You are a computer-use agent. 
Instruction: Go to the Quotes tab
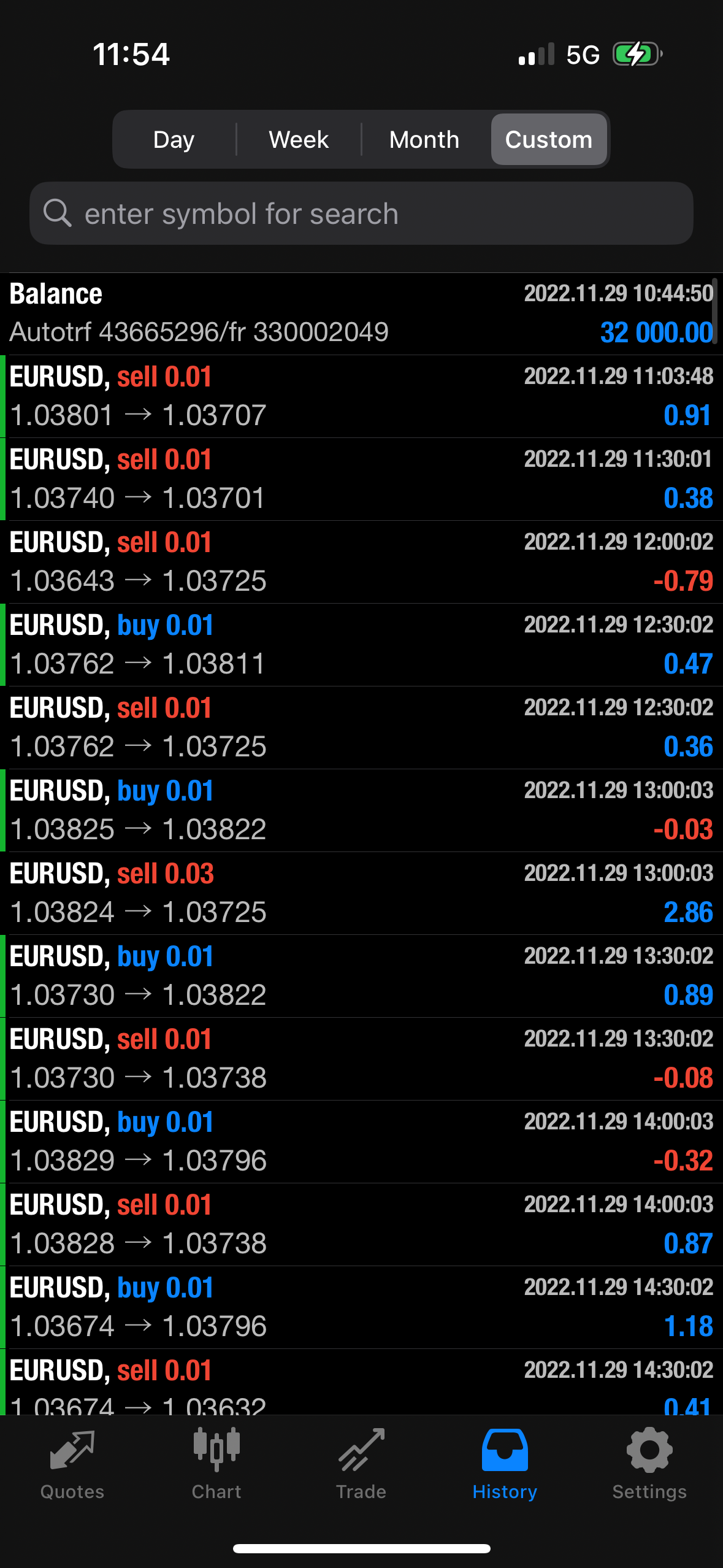[72, 1464]
